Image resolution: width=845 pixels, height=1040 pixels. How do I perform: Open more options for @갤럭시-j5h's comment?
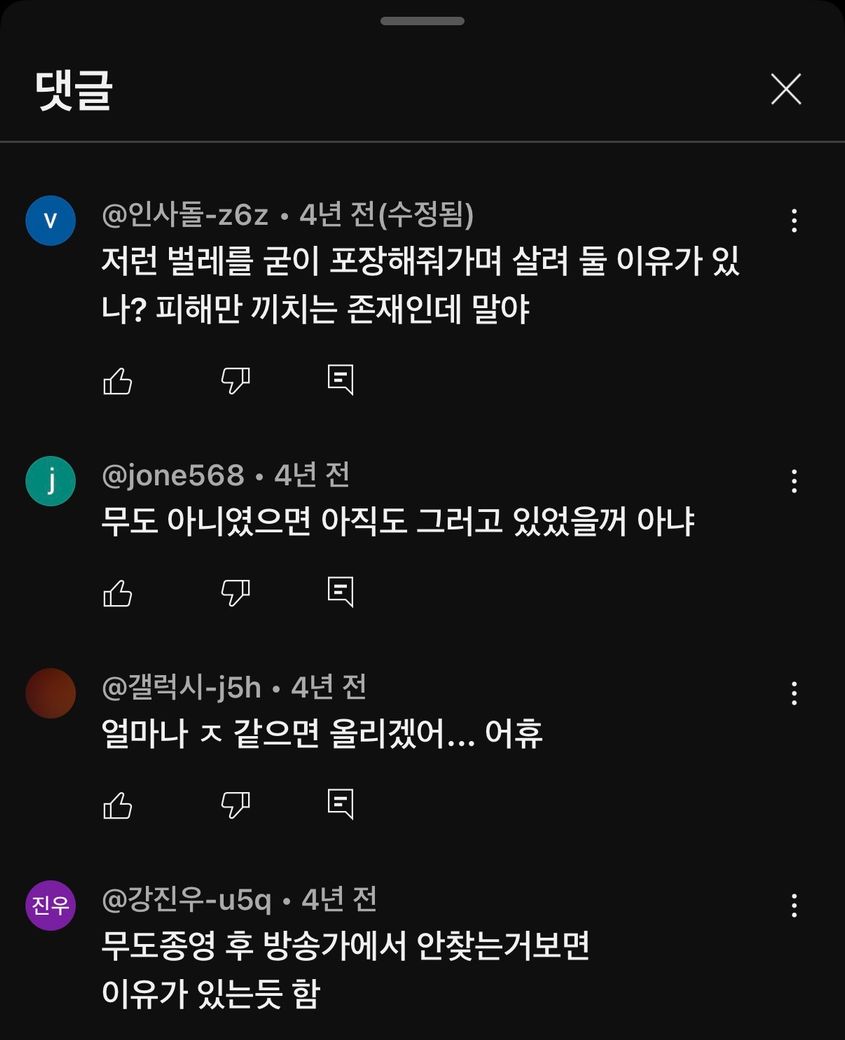point(794,694)
